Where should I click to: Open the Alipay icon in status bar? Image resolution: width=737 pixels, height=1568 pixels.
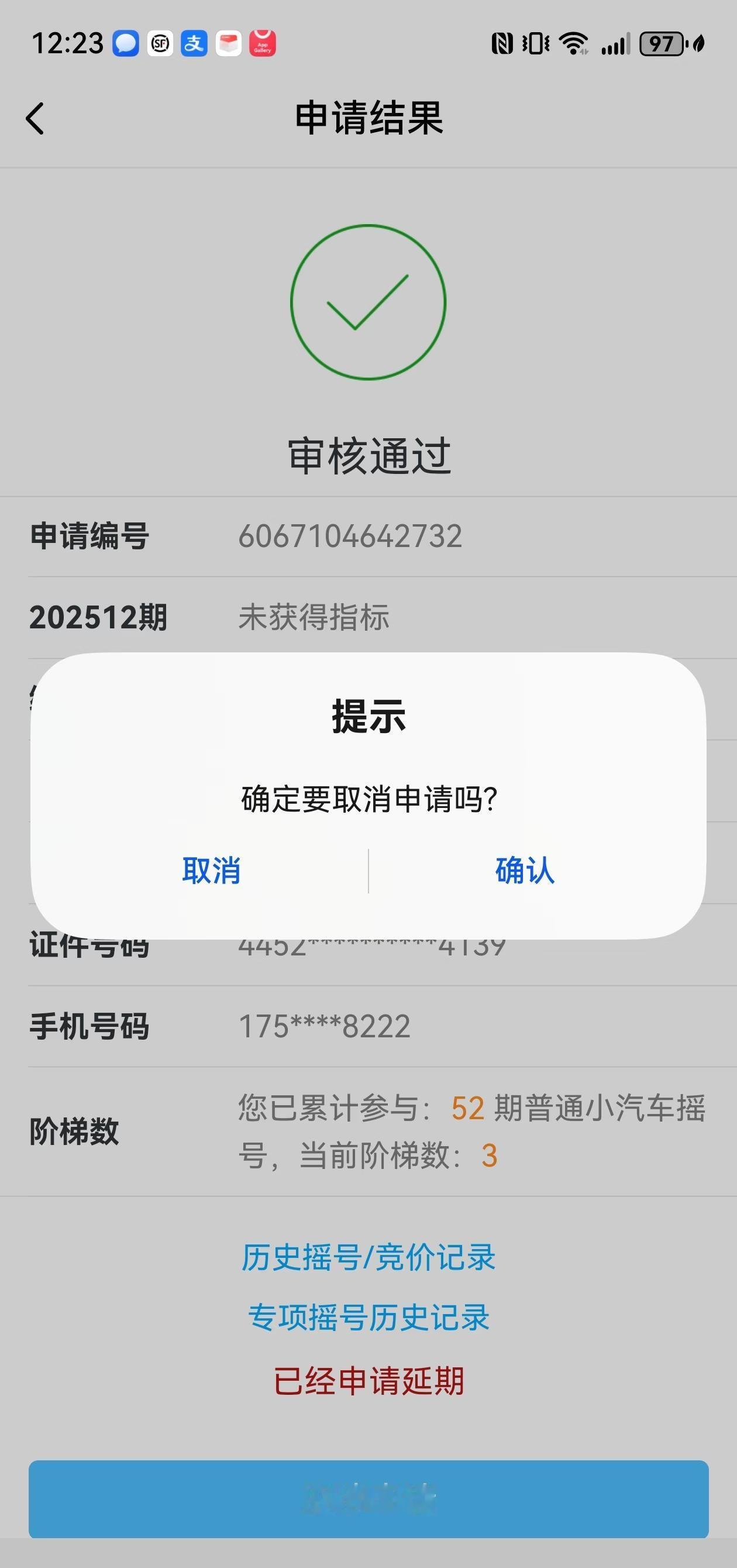[194, 44]
